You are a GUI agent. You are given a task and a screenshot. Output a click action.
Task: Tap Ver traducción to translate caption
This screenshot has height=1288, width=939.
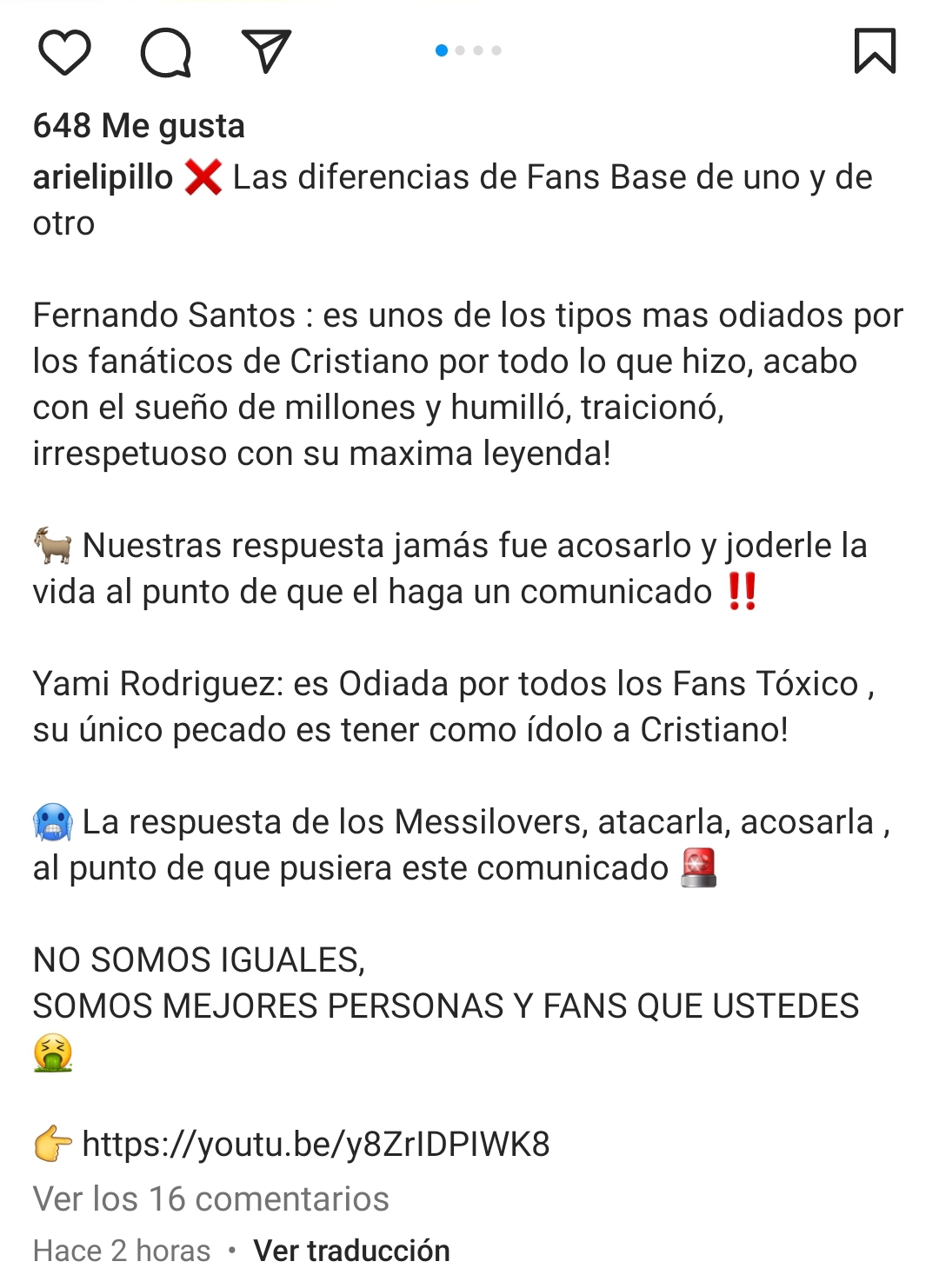351,1251
